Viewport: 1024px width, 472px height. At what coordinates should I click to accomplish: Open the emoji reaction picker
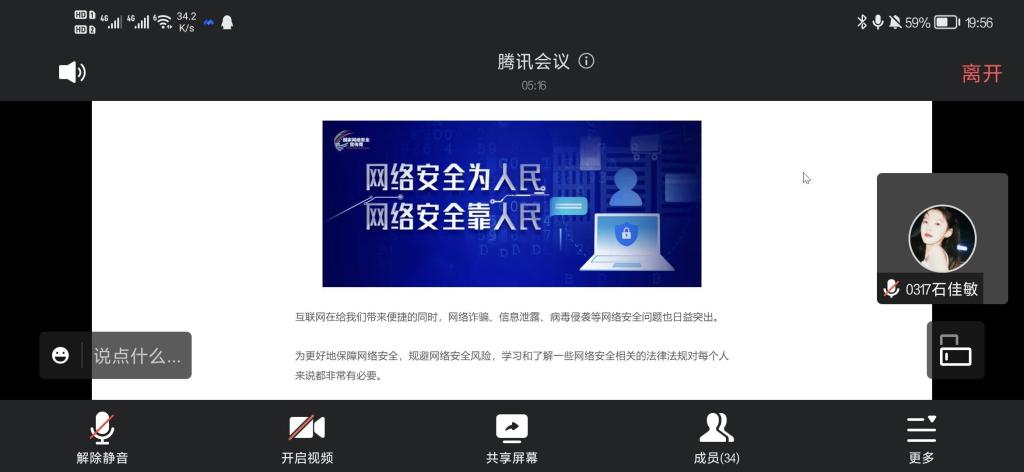(x=61, y=355)
